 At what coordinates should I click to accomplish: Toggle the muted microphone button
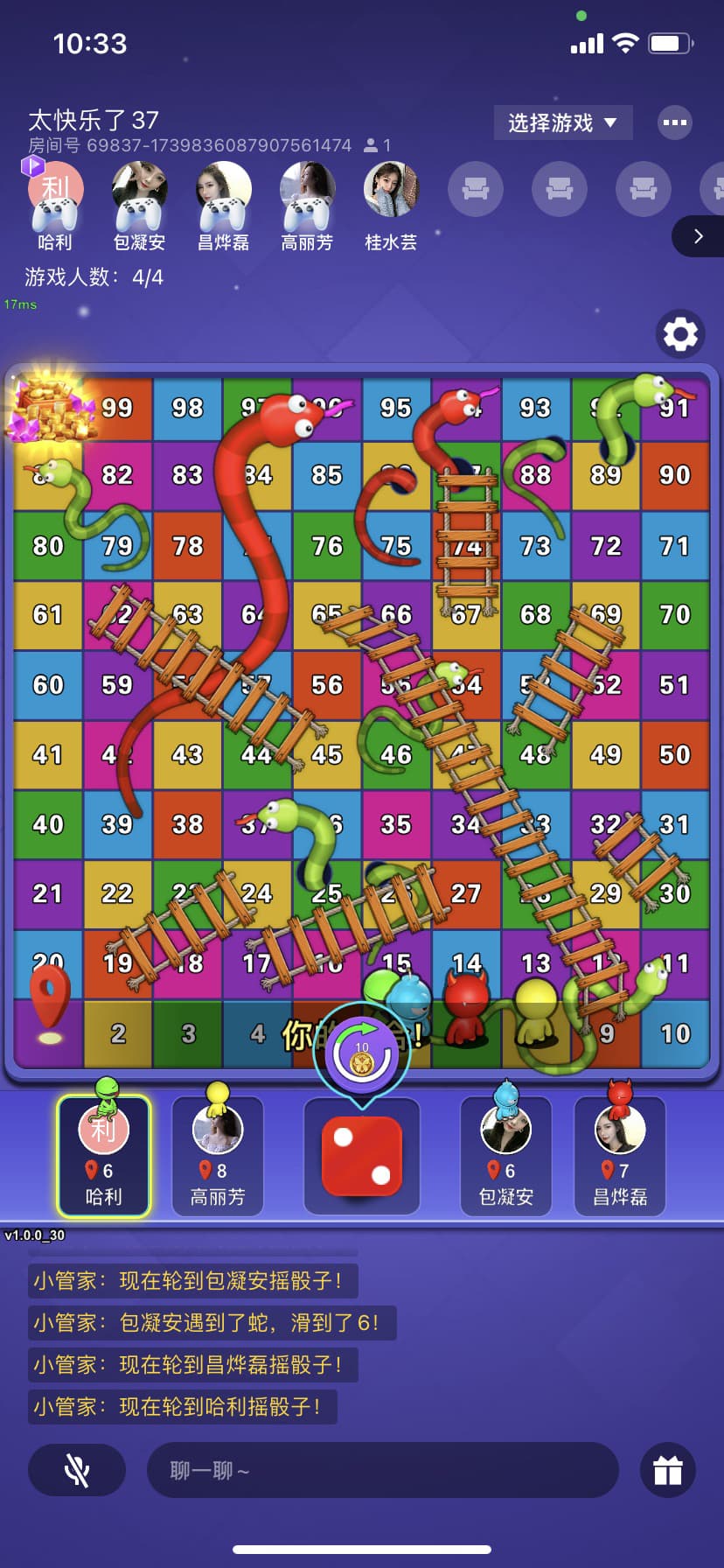(x=77, y=1470)
